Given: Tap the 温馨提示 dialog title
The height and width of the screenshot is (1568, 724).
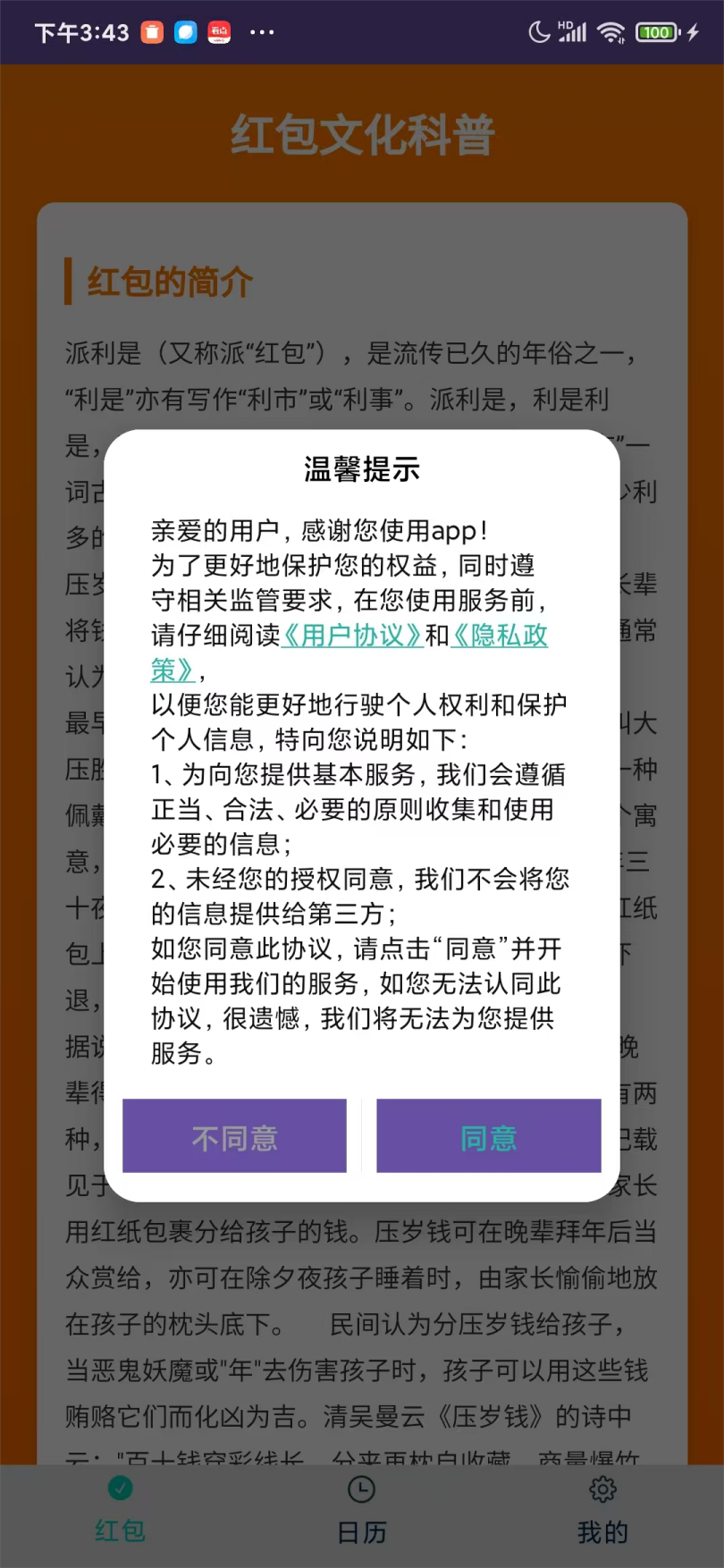Looking at the screenshot, I should (361, 468).
